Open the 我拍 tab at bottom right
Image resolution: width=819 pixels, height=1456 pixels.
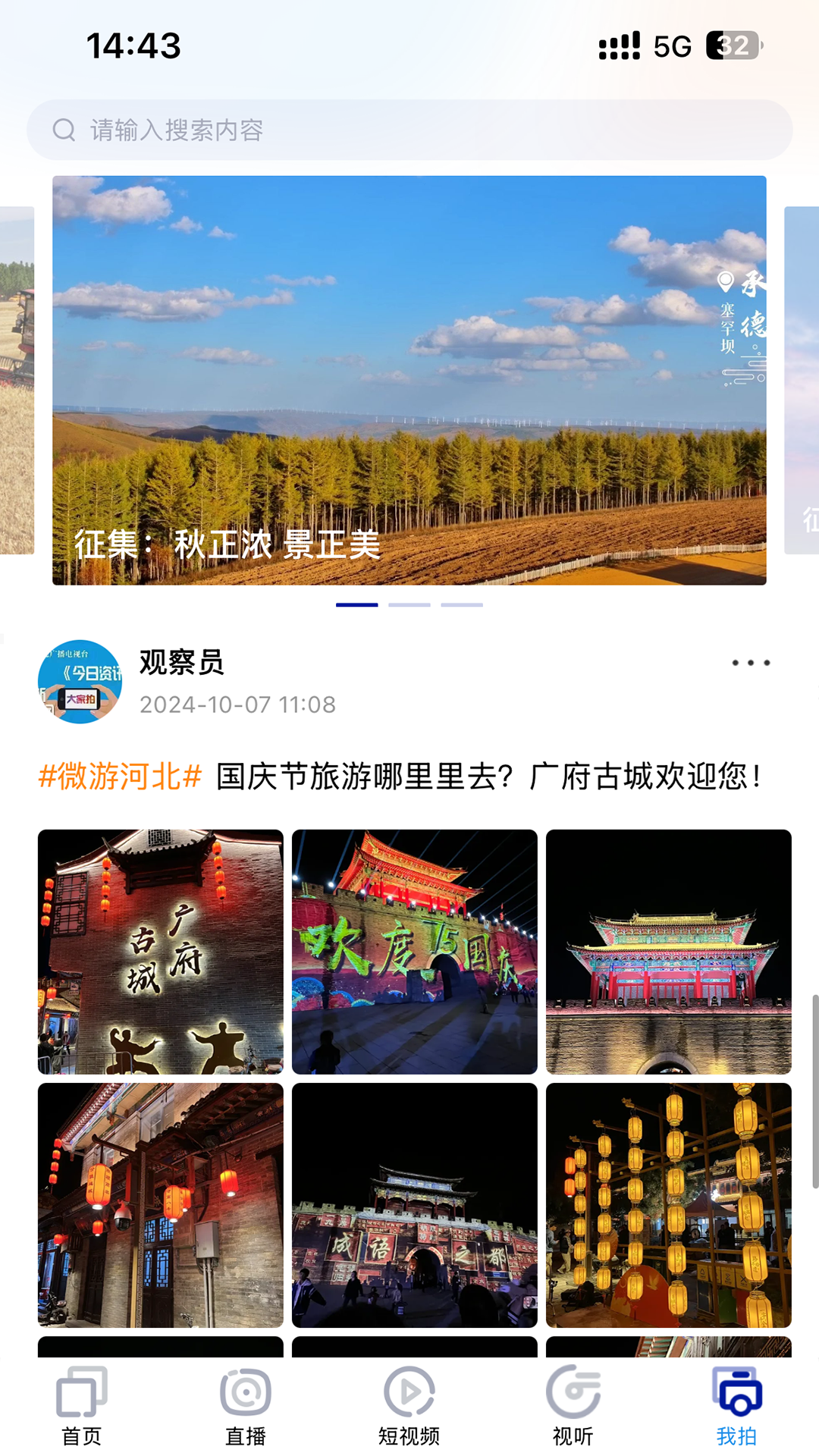click(736, 1403)
